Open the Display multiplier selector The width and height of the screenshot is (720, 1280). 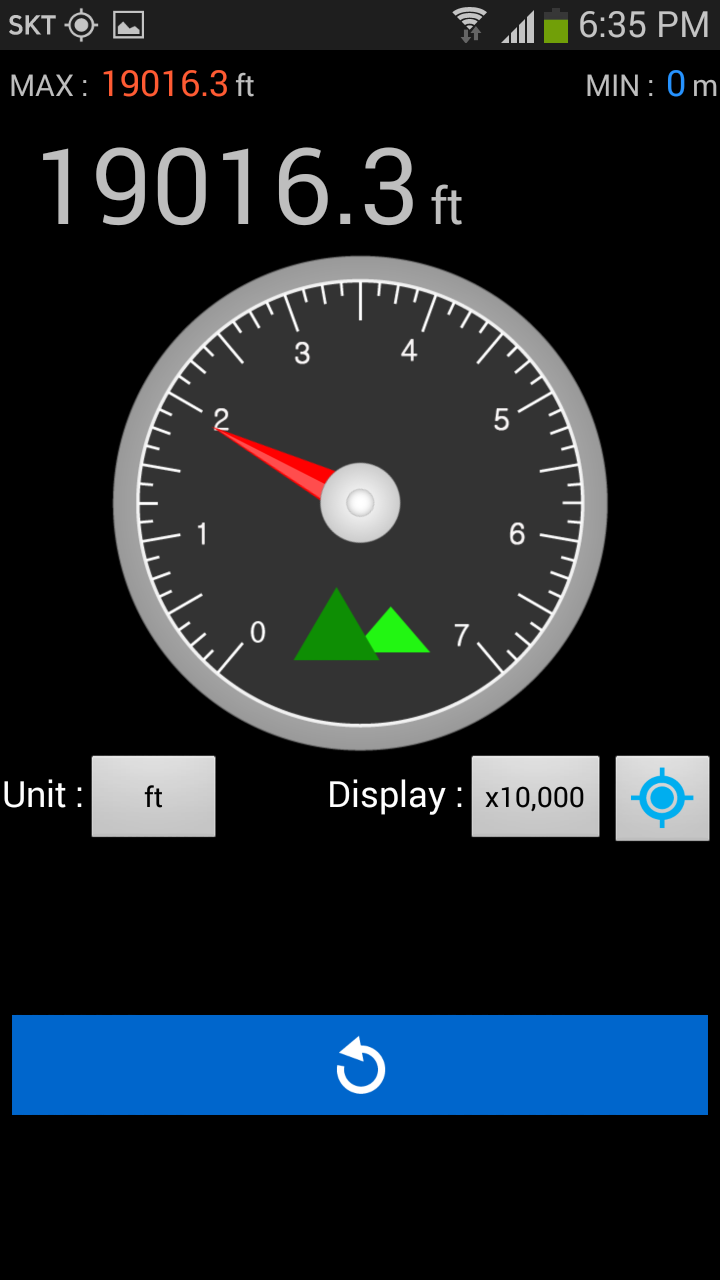click(535, 796)
